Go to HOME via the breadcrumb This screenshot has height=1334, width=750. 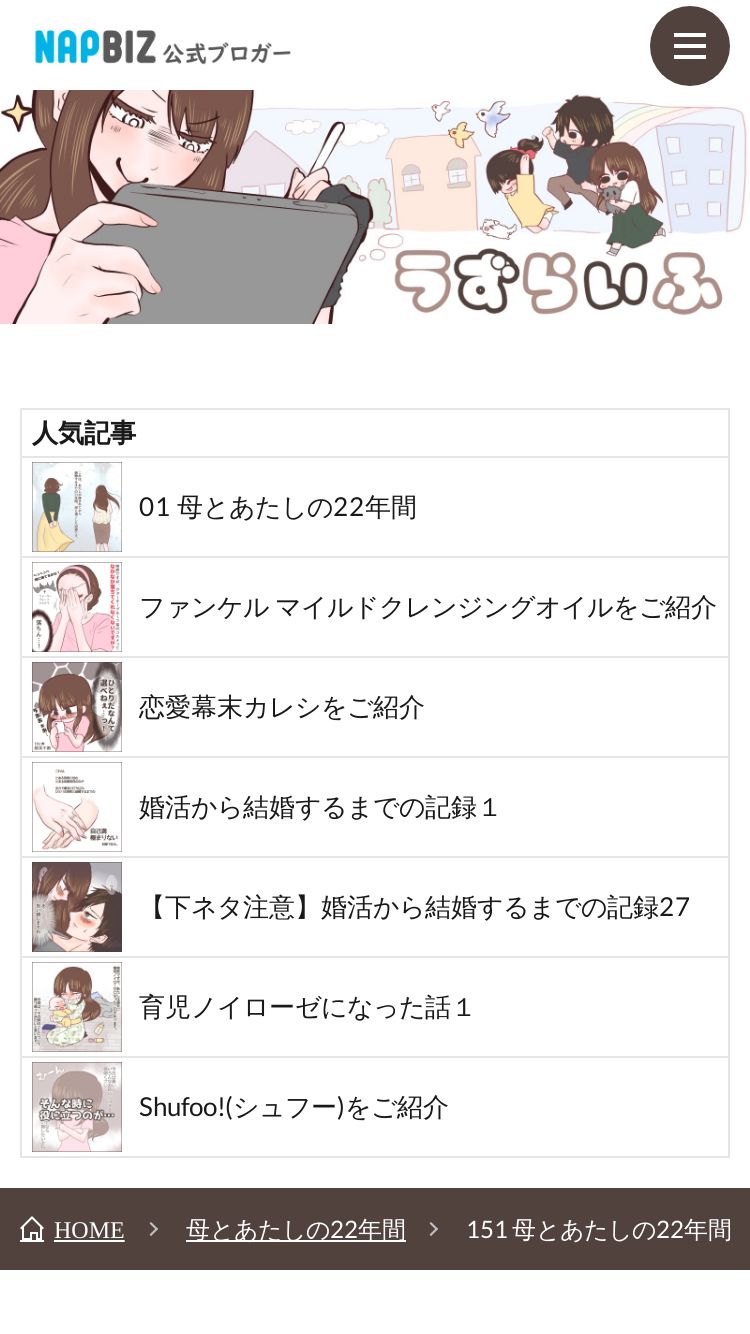coord(88,1230)
